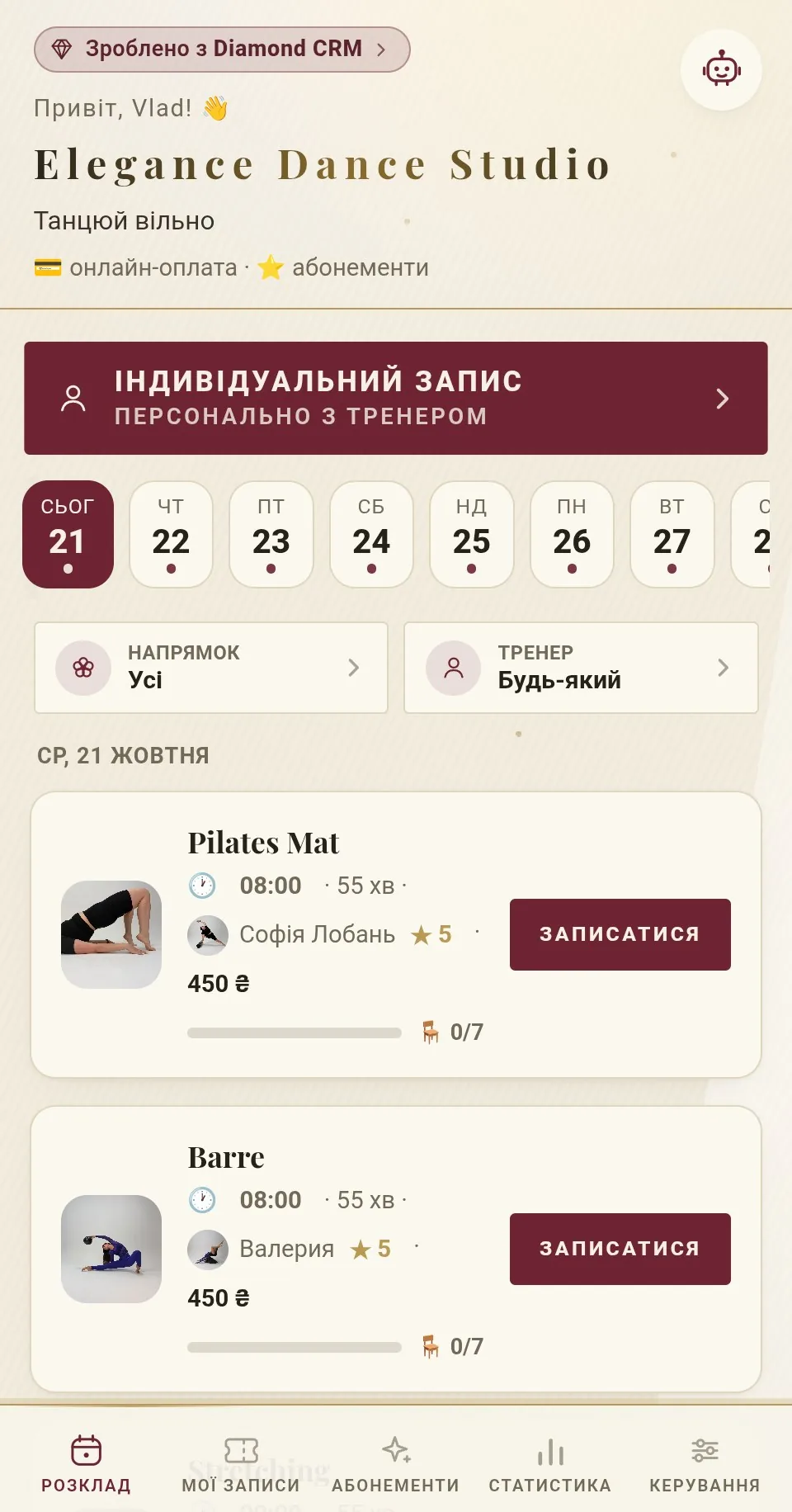
Task: Select Monday 26 in the date strip
Action: coord(572,534)
